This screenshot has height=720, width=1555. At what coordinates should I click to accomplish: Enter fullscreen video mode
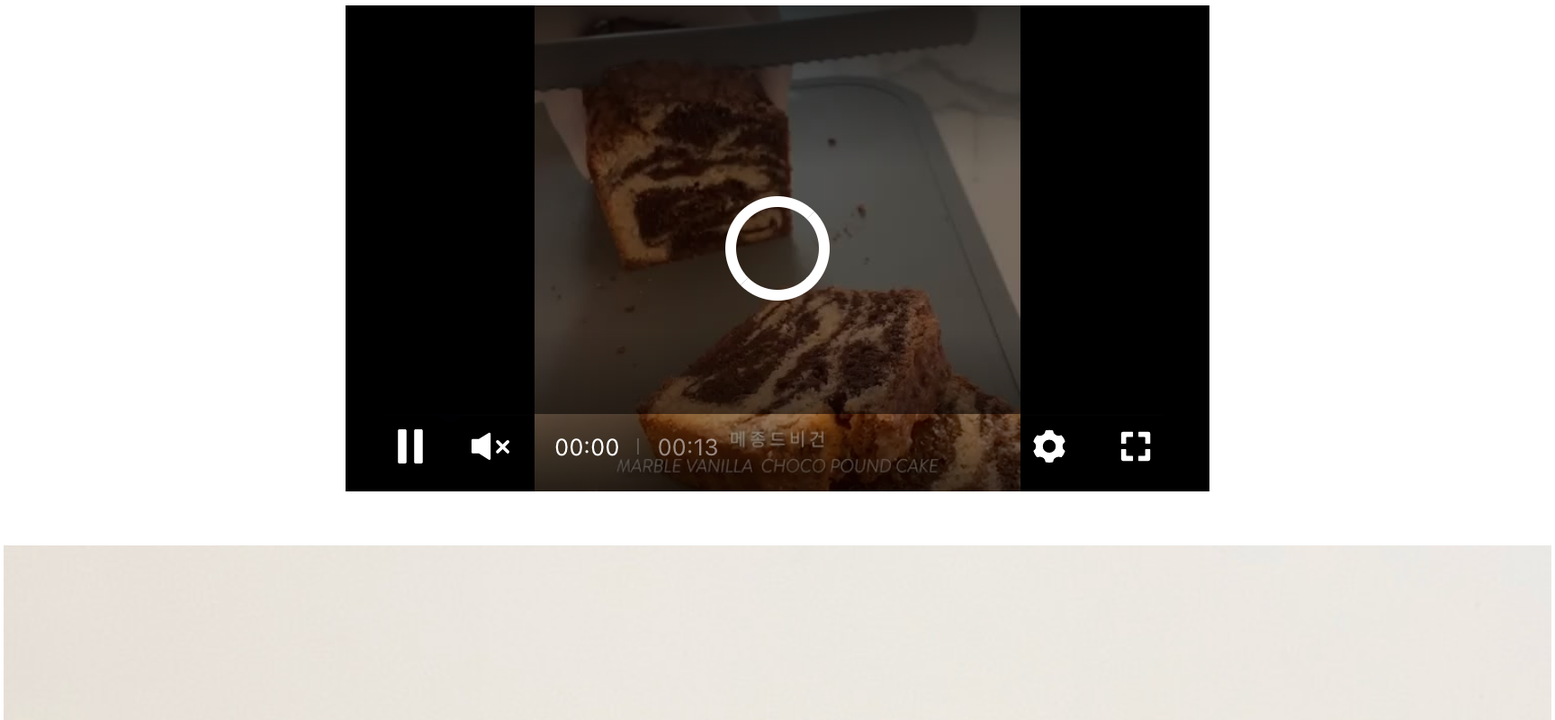click(x=1135, y=446)
